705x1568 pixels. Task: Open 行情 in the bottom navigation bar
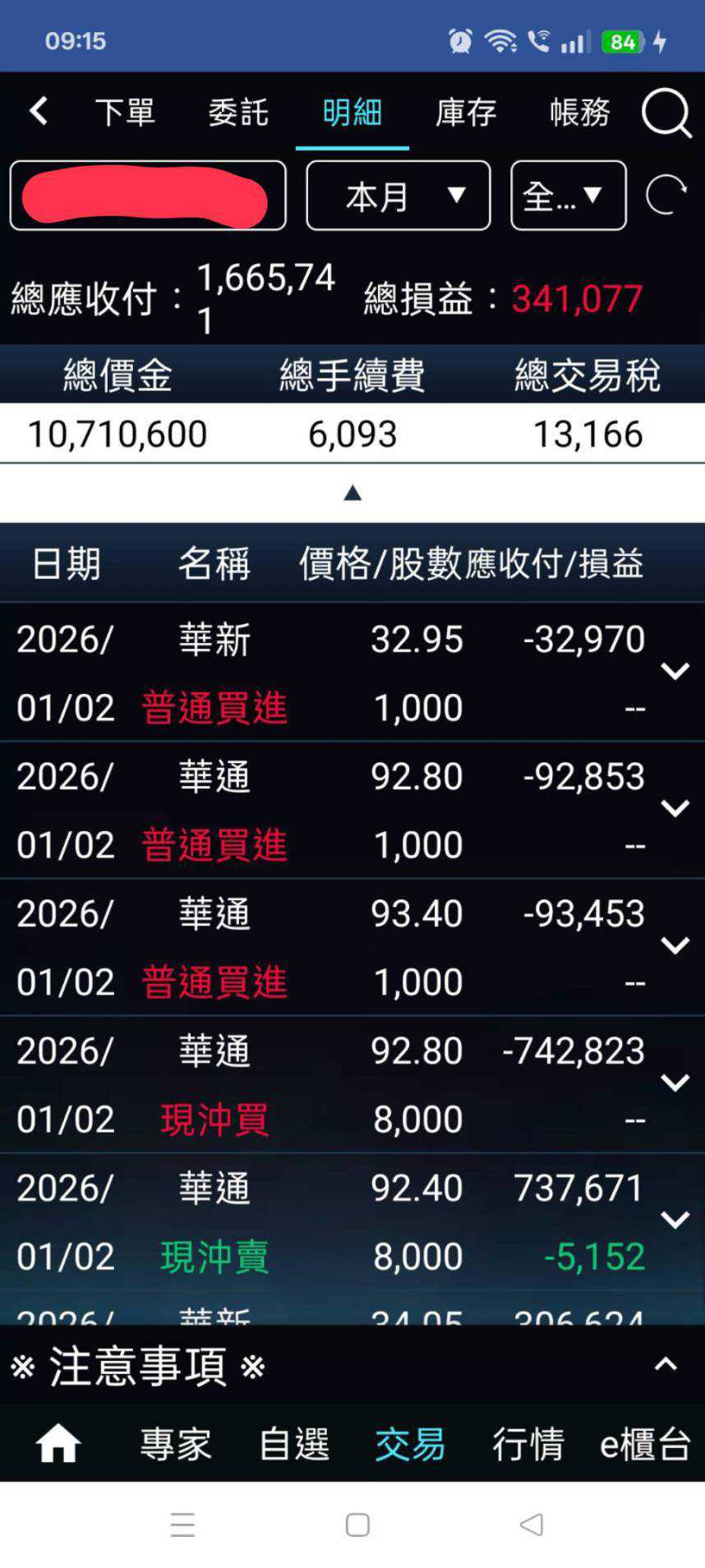tap(528, 1442)
